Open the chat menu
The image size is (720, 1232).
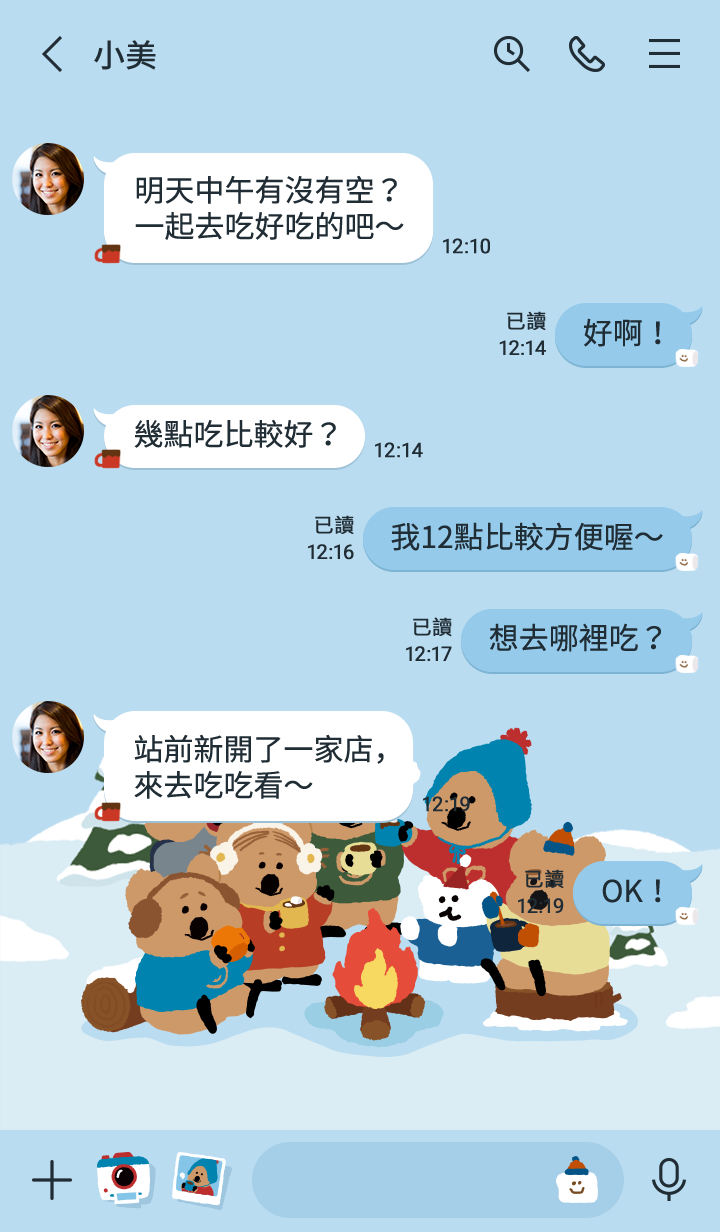(664, 54)
